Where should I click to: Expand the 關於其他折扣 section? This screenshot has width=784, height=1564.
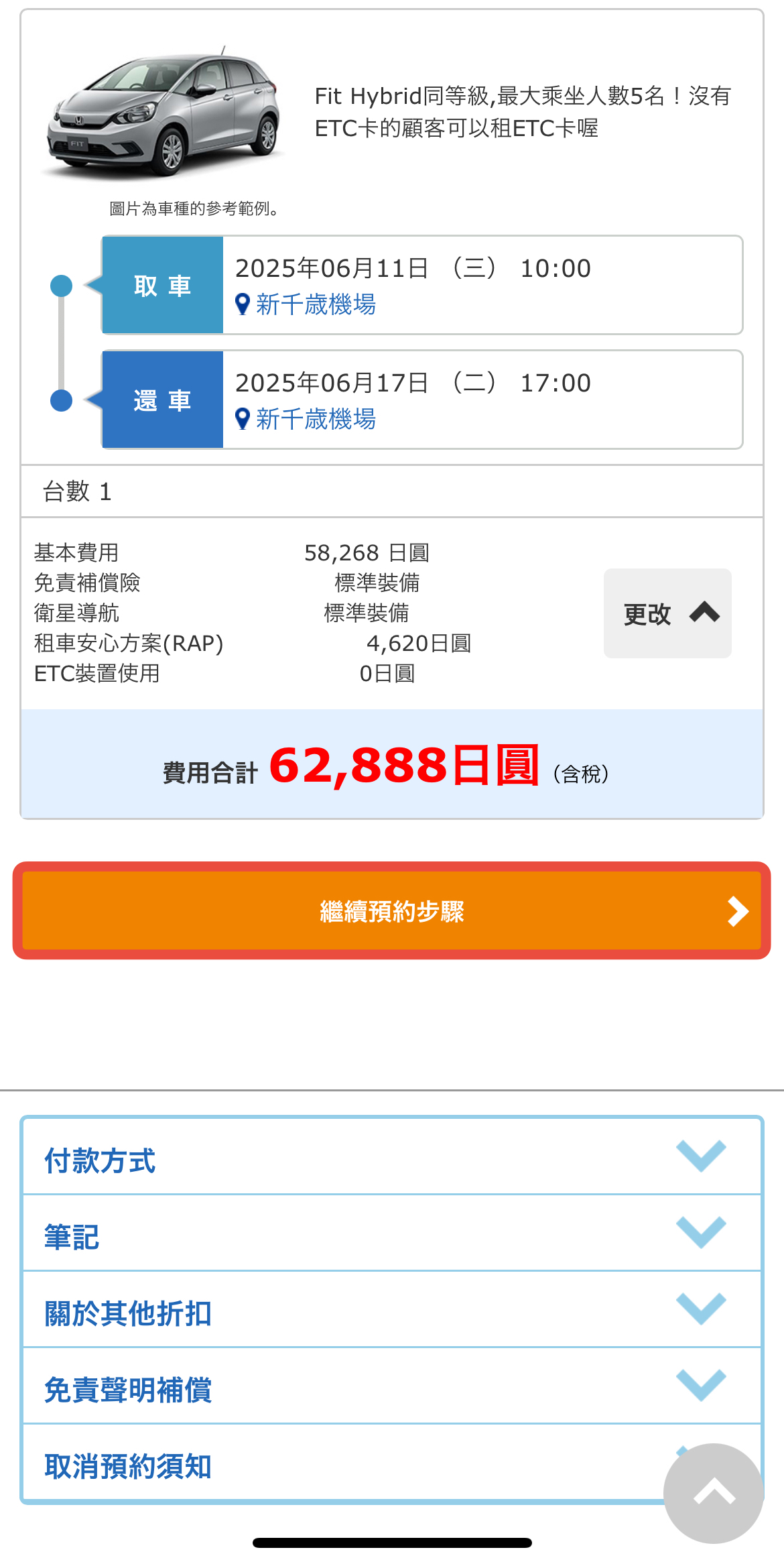point(392,1312)
